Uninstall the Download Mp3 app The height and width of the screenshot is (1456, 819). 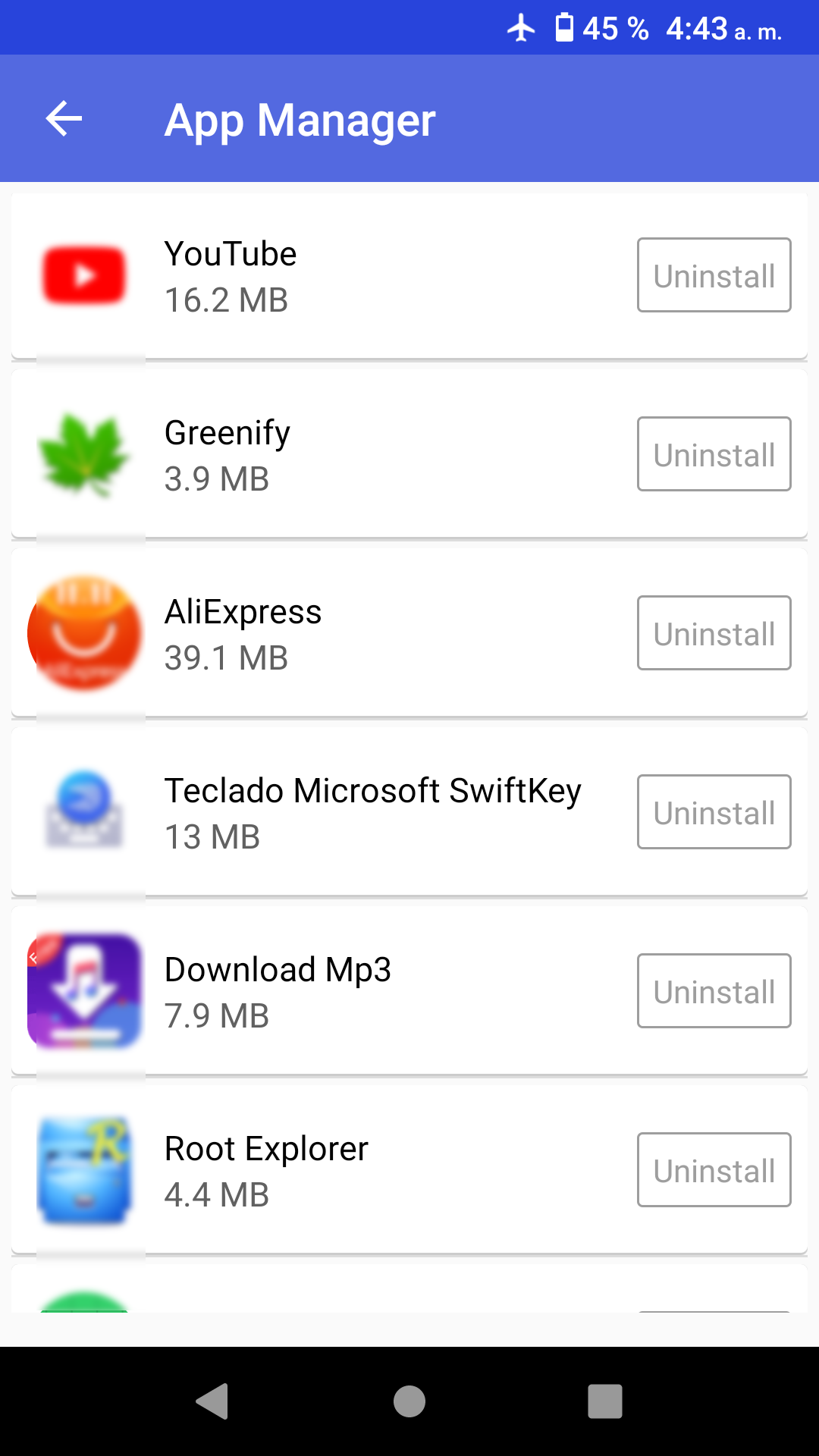point(714,991)
